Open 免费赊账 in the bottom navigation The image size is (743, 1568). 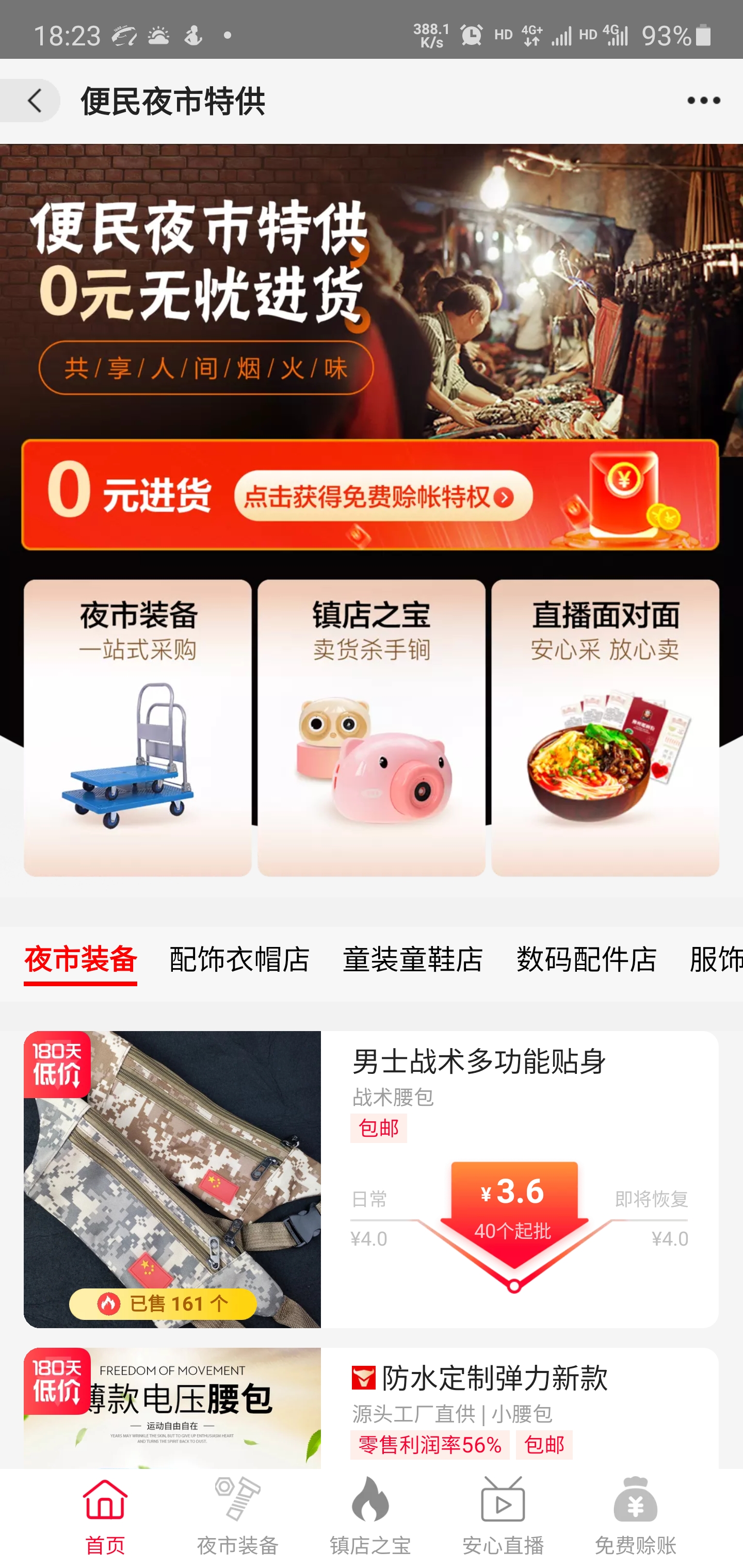(635, 1516)
